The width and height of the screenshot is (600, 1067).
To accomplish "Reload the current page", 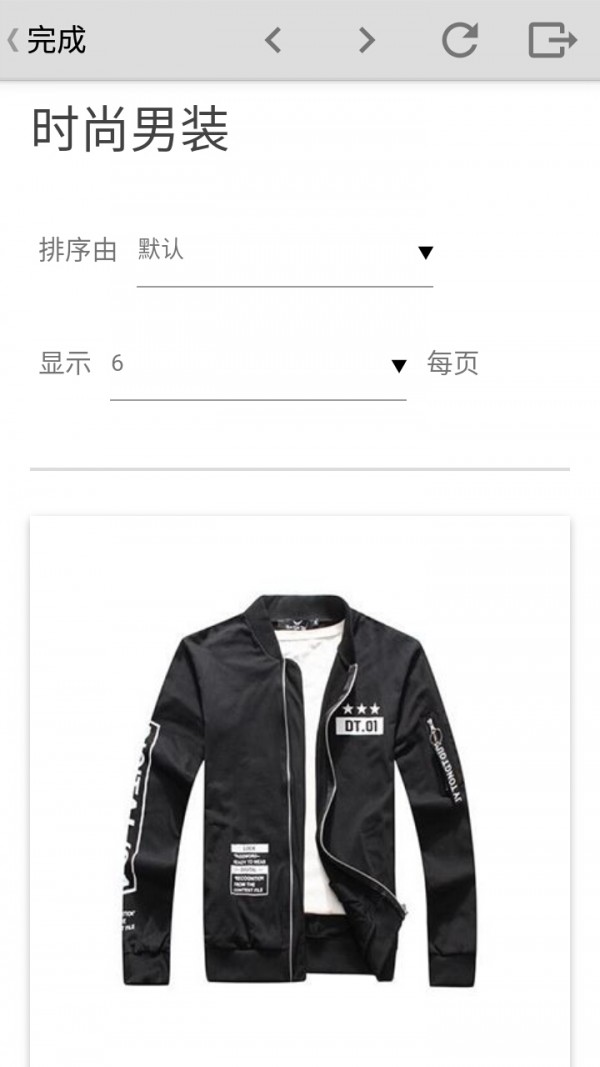I will pos(460,40).
